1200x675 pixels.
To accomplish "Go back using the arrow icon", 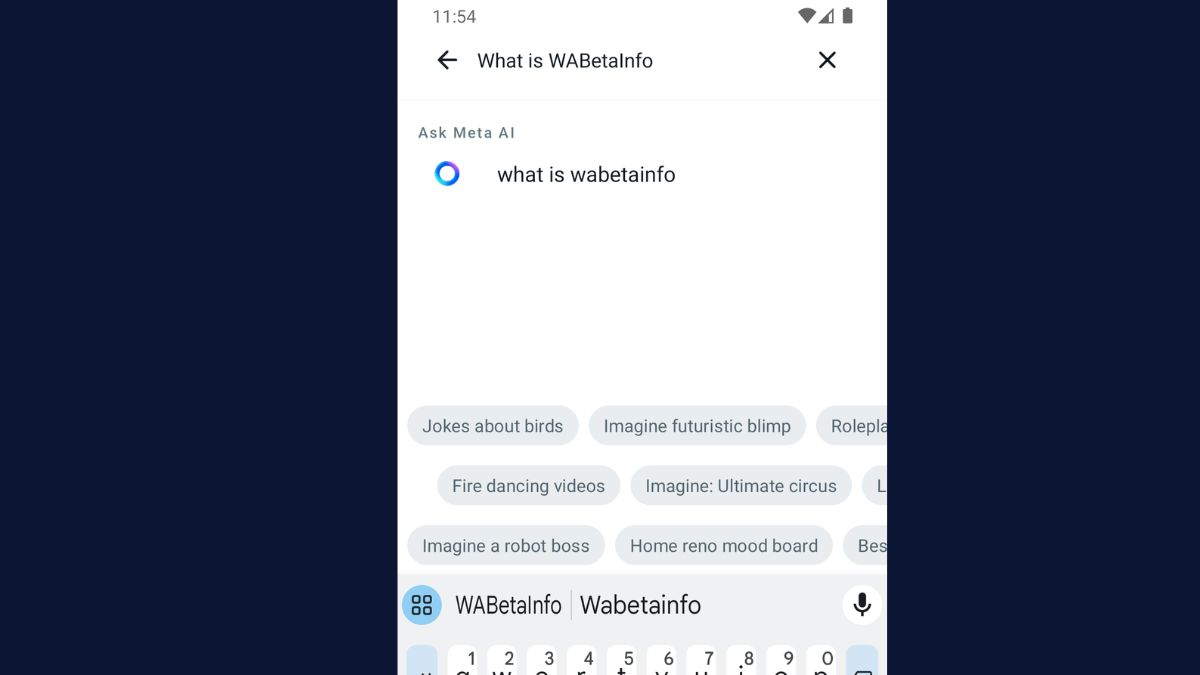I will (447, 60).
